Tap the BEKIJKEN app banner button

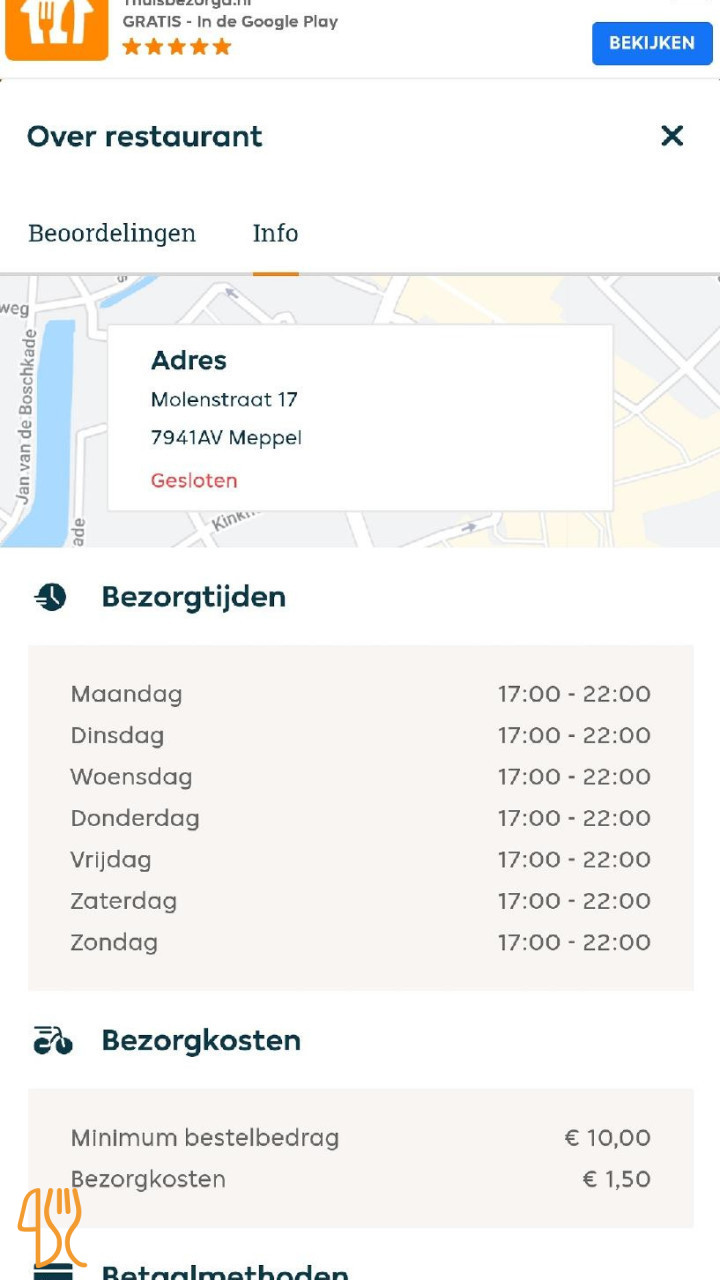tap(652, 43)
